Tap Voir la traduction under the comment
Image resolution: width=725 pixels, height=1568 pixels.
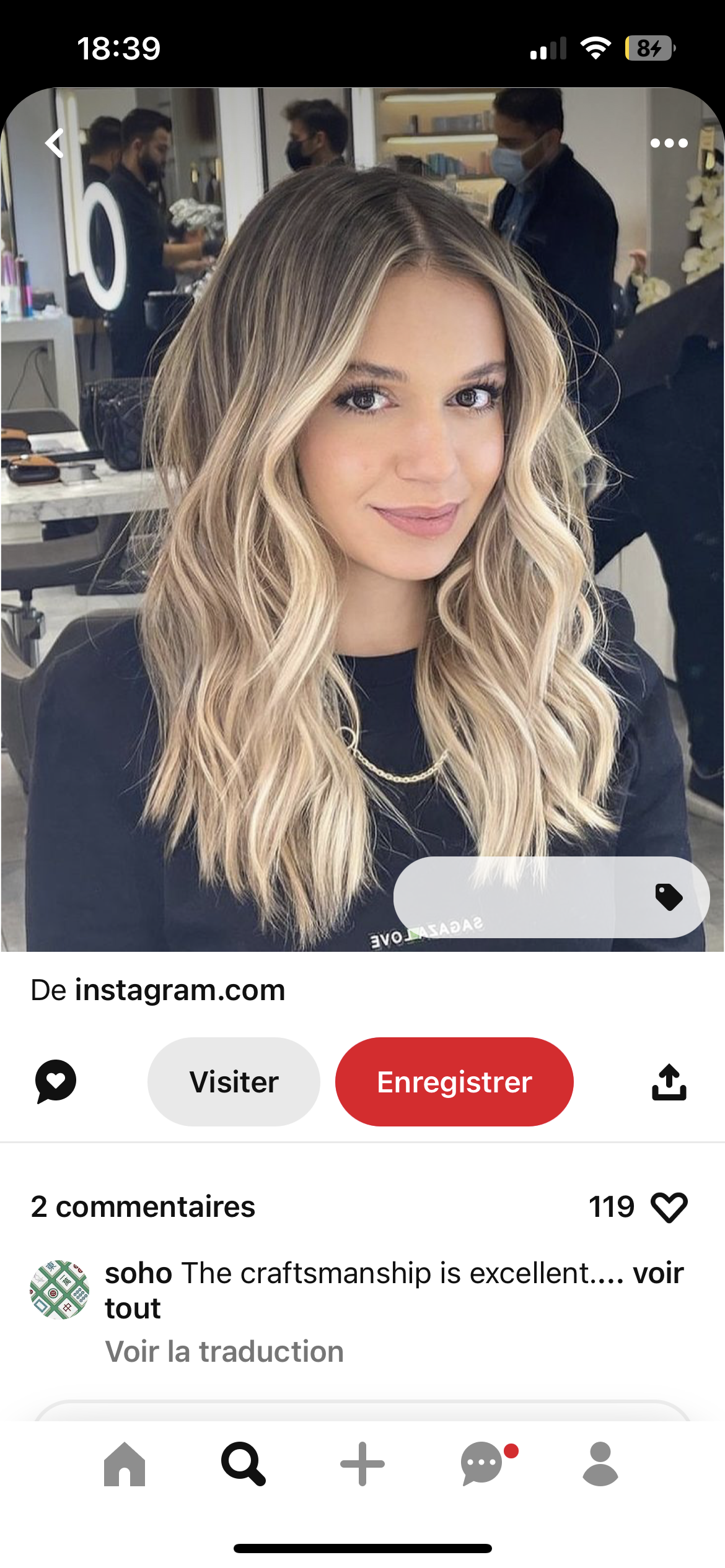pos(224,1351)
